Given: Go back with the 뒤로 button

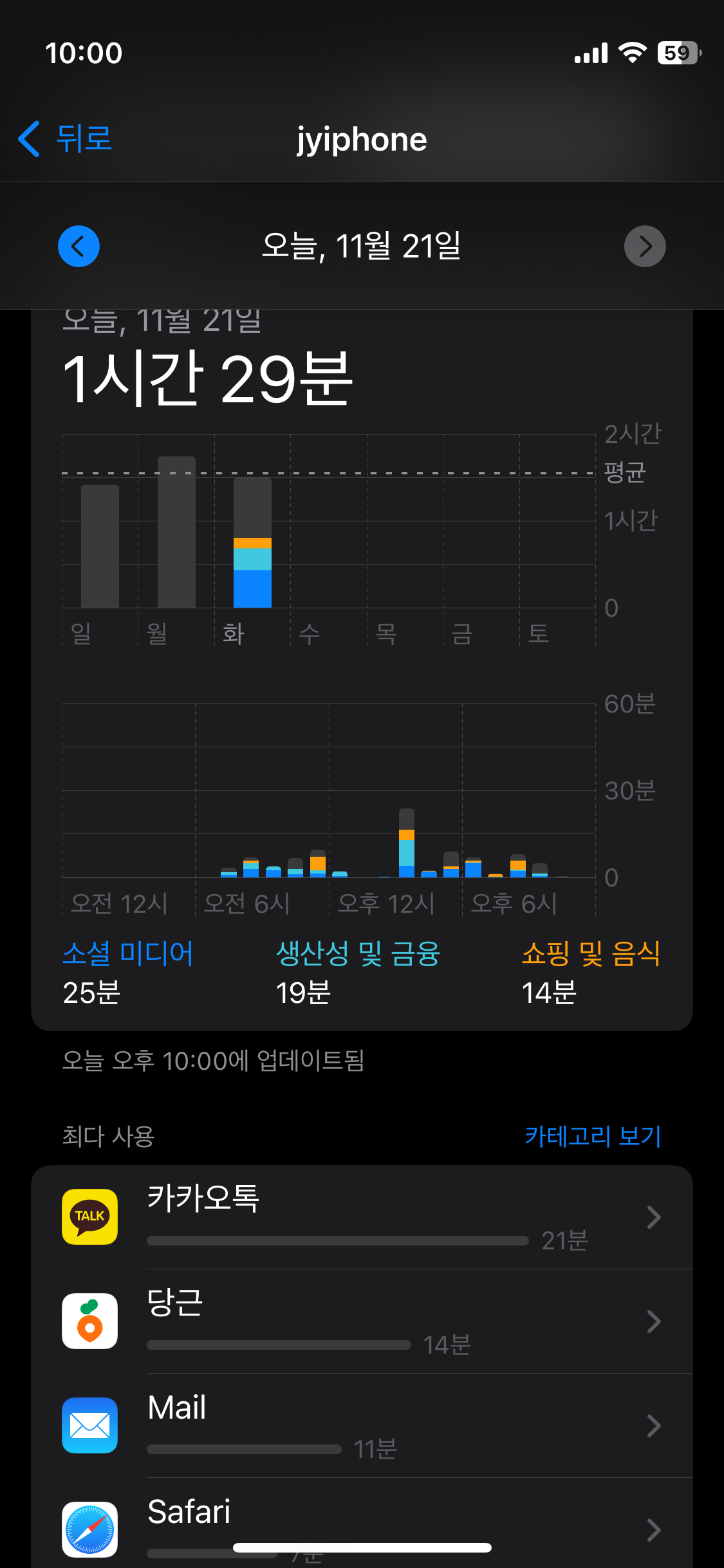Looking at the screenshot, I should click(64, 138).
